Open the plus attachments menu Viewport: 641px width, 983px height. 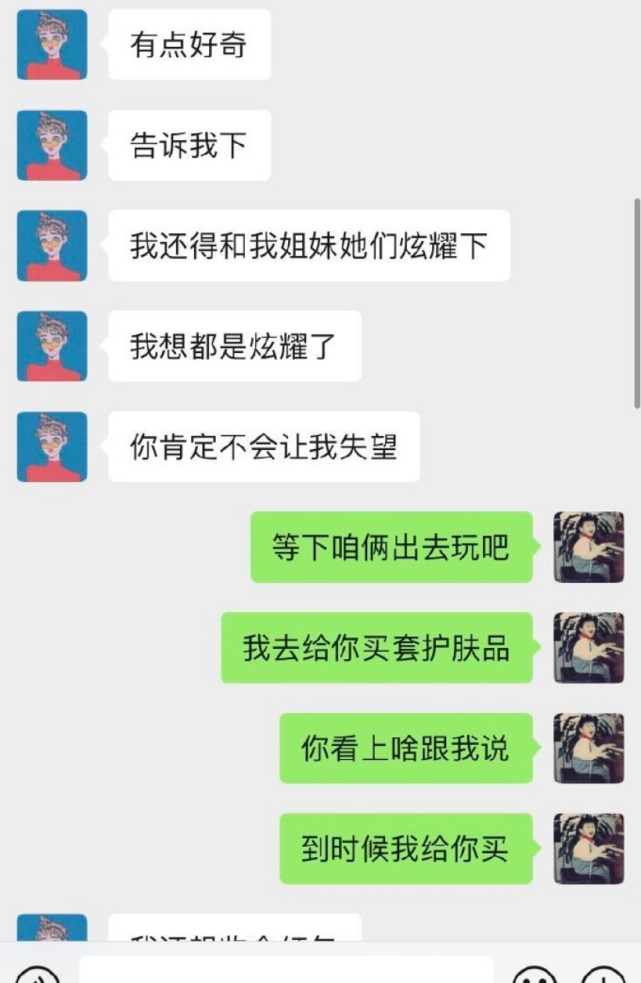(x=603, y=976)
